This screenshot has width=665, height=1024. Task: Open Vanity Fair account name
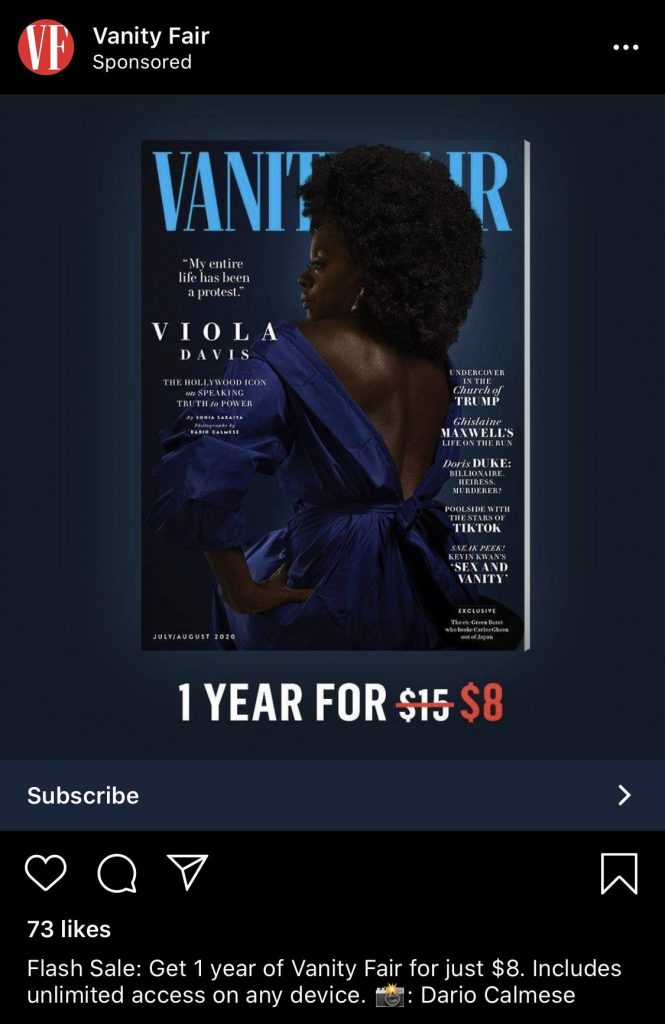[151, 35]
